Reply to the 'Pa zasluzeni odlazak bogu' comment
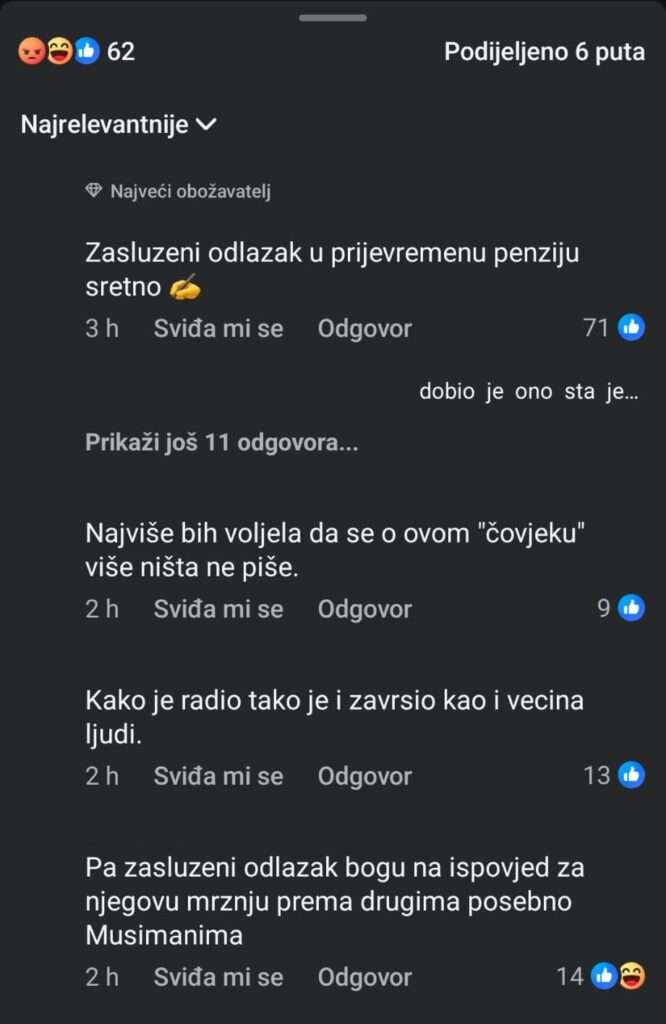 point(364,977)
